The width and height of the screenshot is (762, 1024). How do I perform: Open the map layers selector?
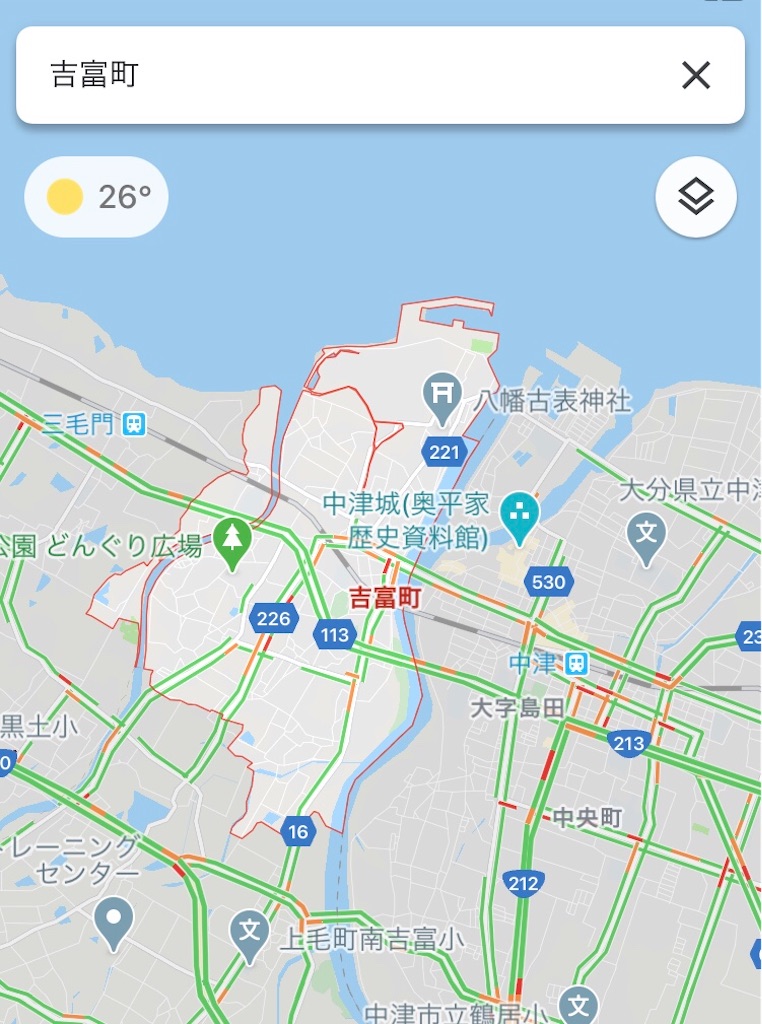695,197
